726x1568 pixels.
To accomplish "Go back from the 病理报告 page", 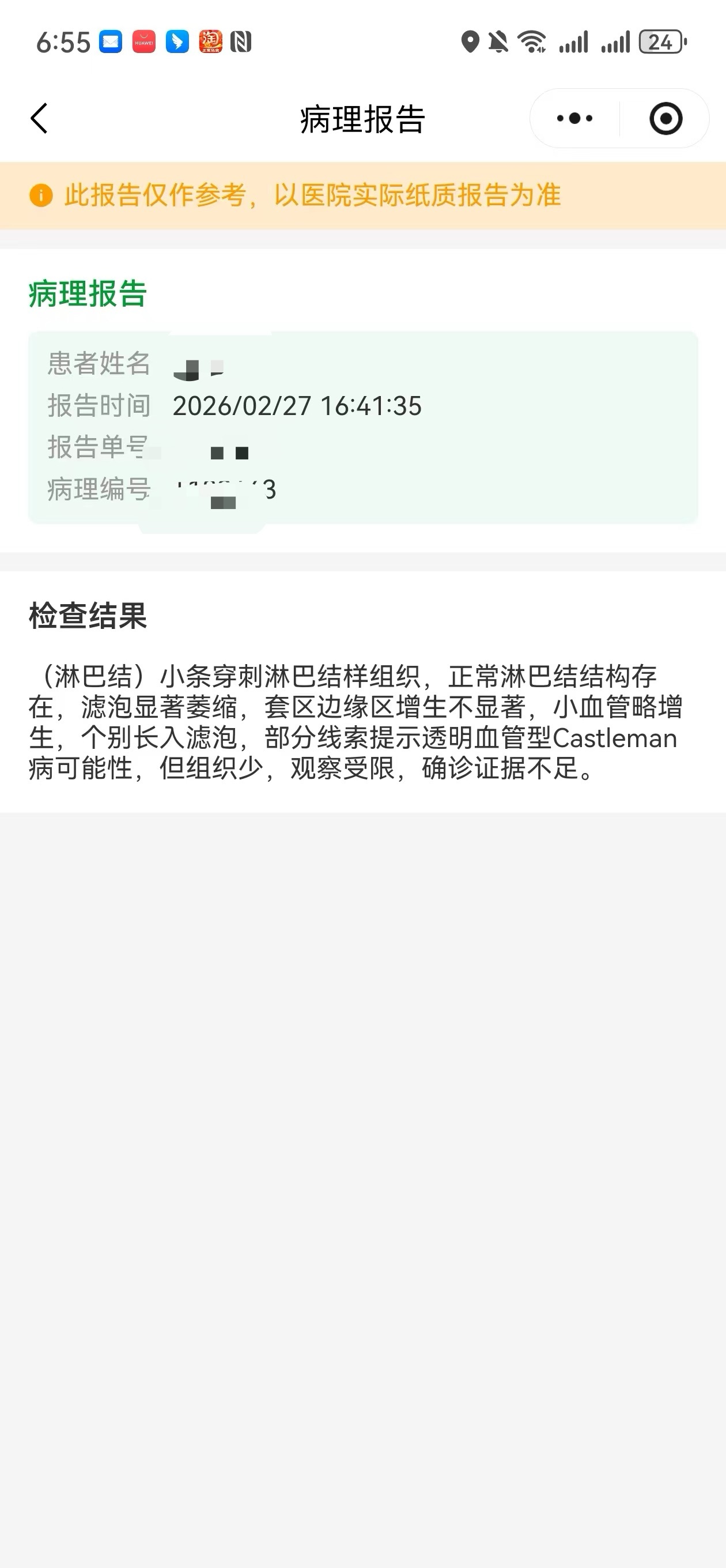I will pos(40,118).
